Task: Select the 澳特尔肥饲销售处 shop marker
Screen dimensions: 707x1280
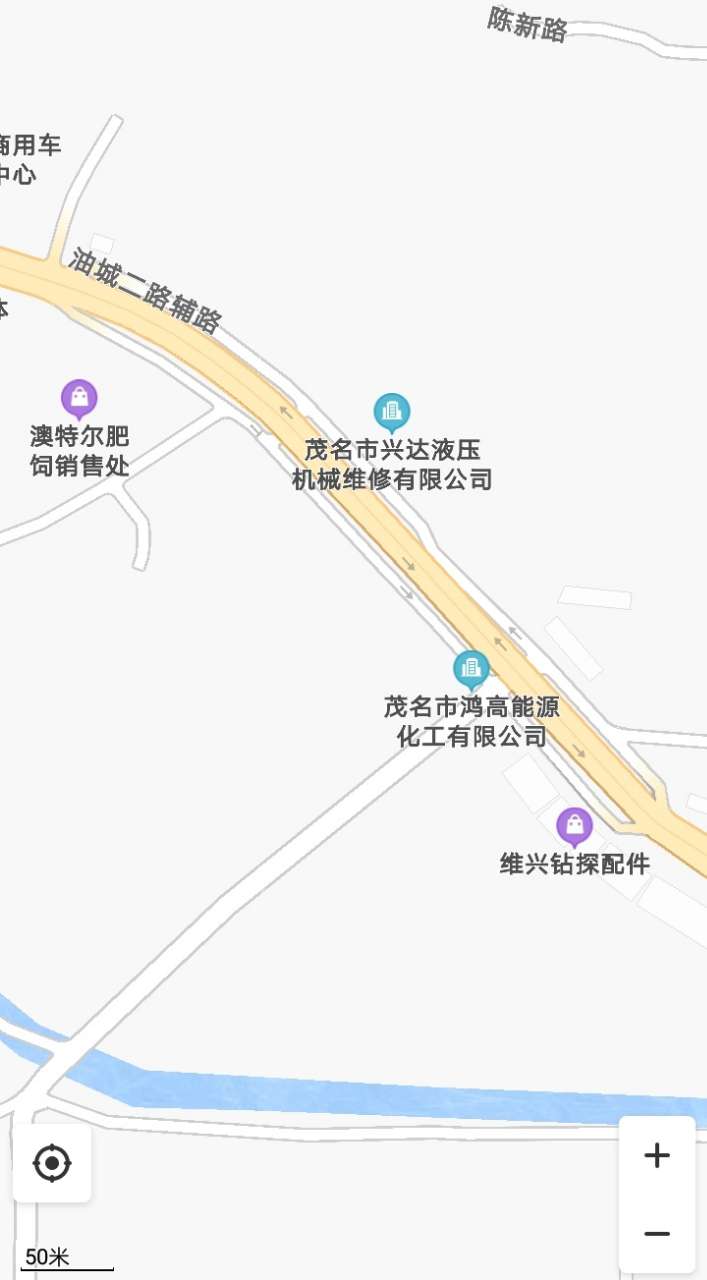Action: pyautogui.click(x=79, y=399)
